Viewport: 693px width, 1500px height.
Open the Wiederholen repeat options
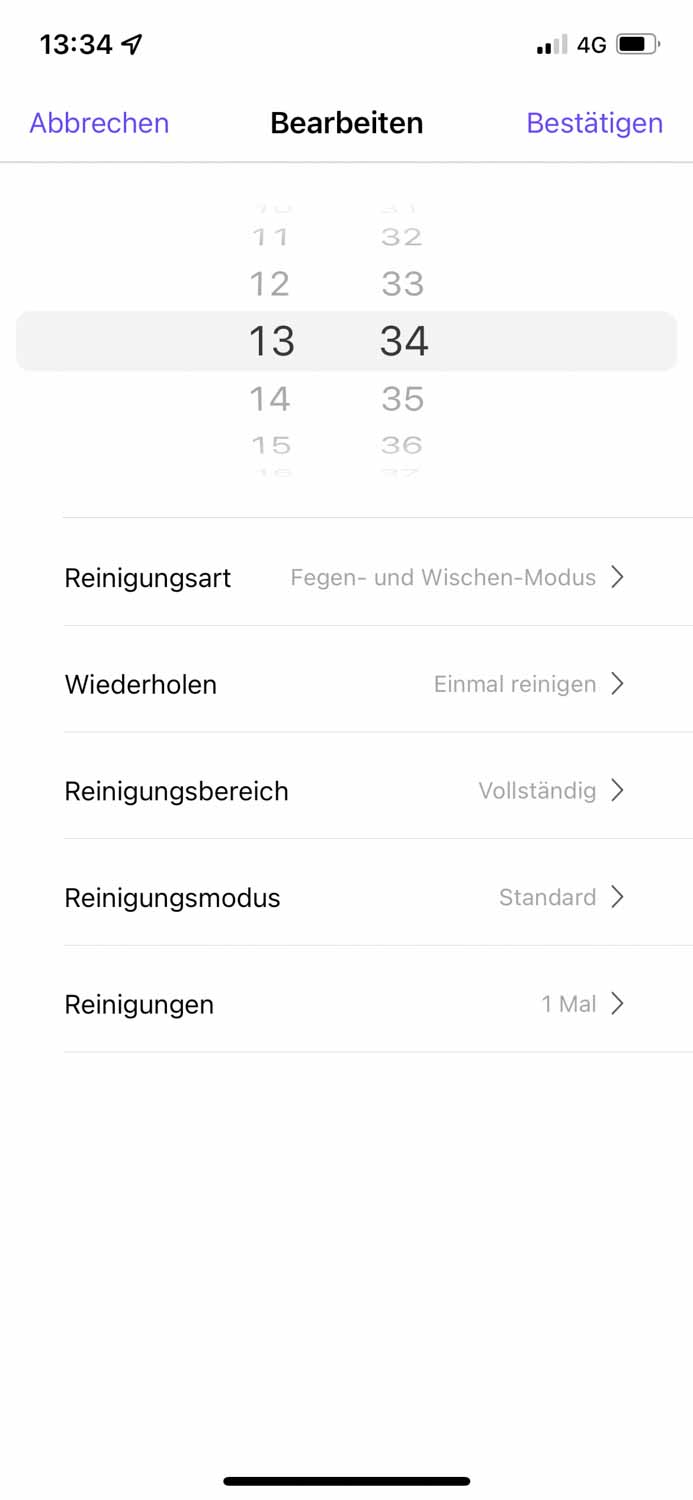click(x=345, y=685)
